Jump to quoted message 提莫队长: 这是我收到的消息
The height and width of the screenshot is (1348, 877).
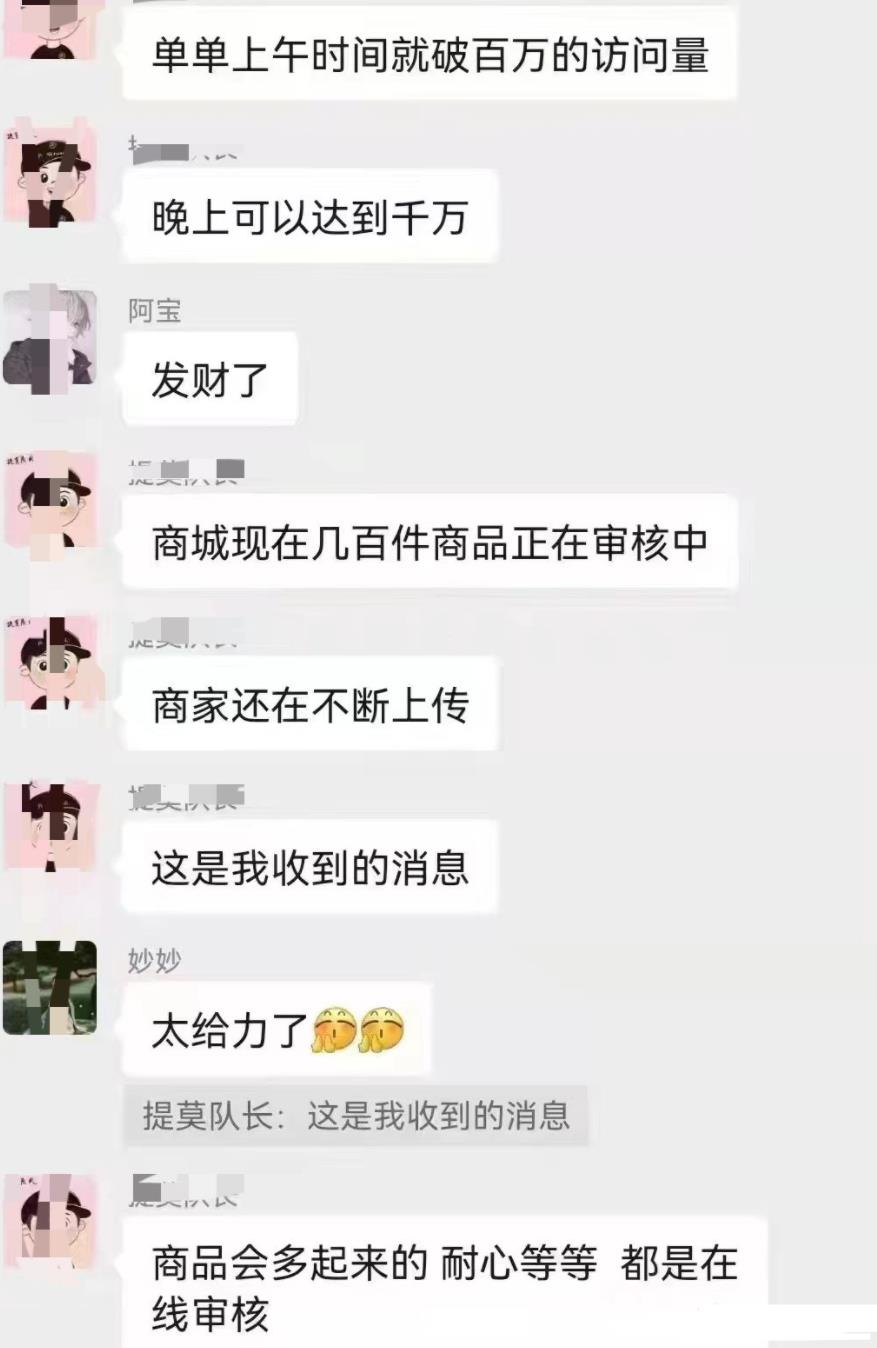[x=356, y=1116]
